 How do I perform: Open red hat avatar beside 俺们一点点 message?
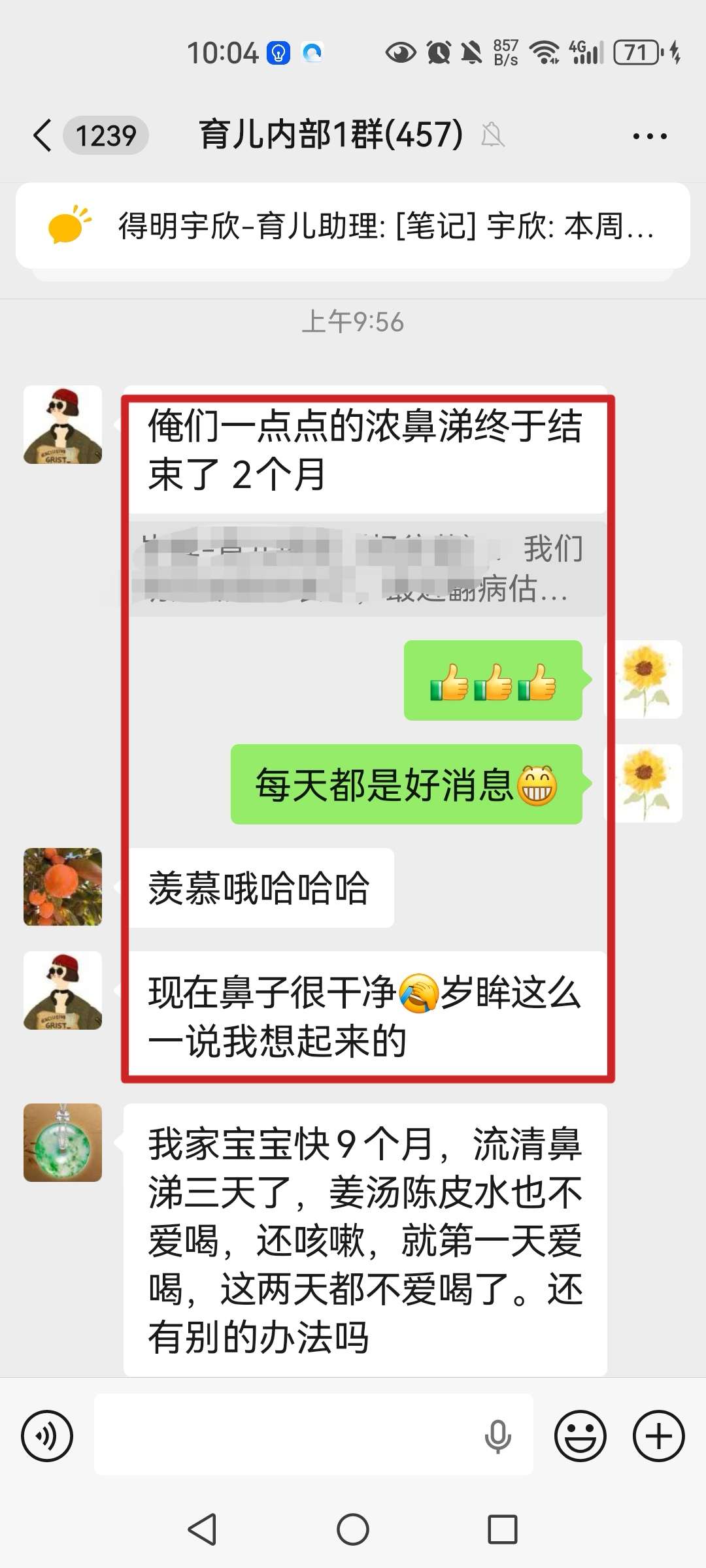click(x=63, y=425)
